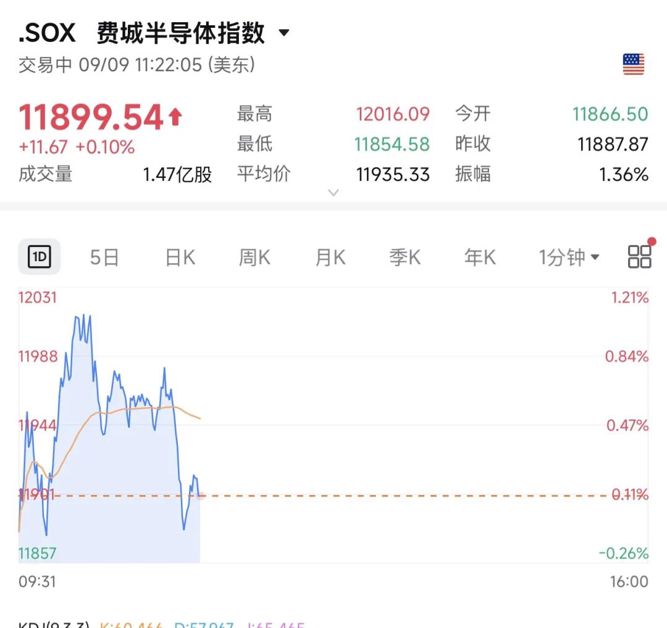Switch to the 5日 chart
Screen dimensions: 667x628
pyautogui.click(x=104, y=257)
